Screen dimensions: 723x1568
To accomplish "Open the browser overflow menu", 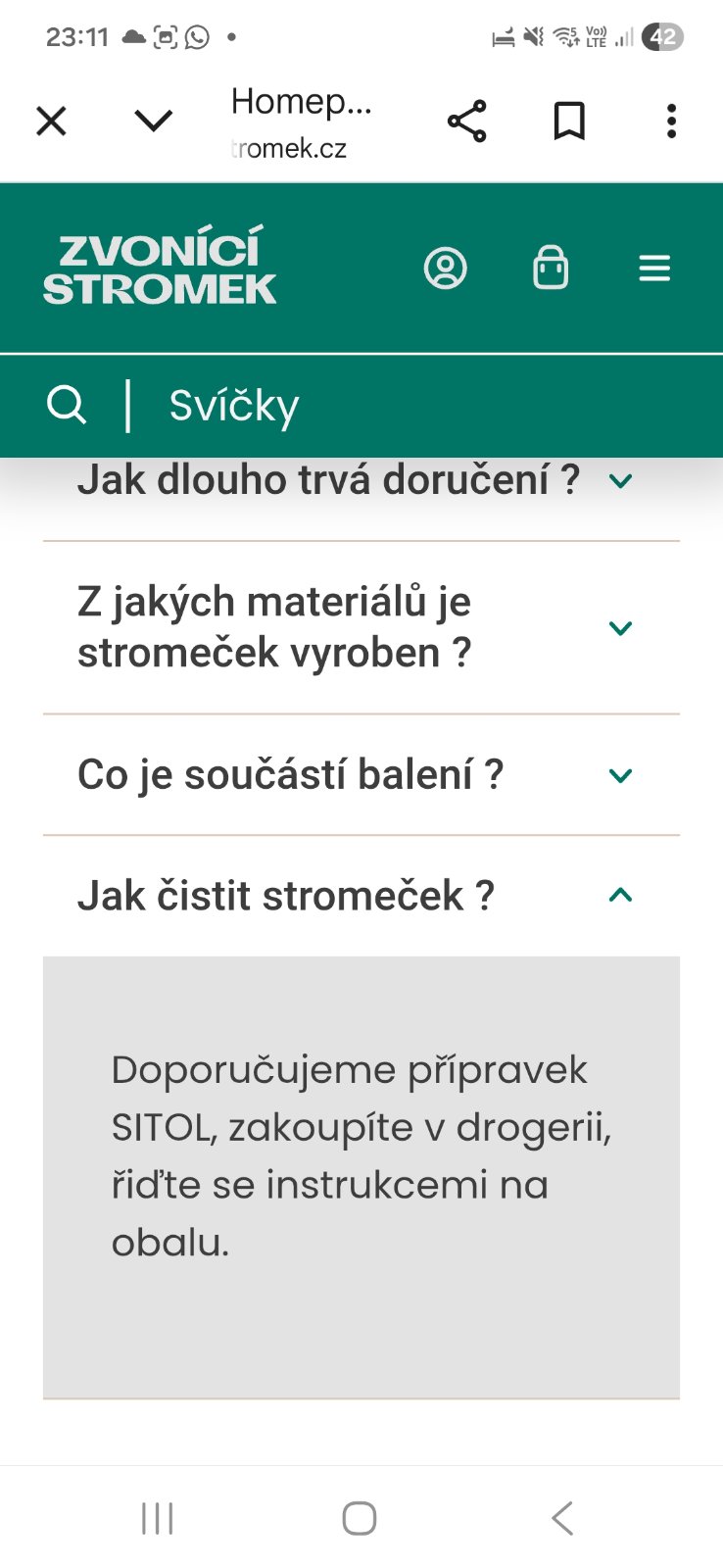I will tap(671, 122).
